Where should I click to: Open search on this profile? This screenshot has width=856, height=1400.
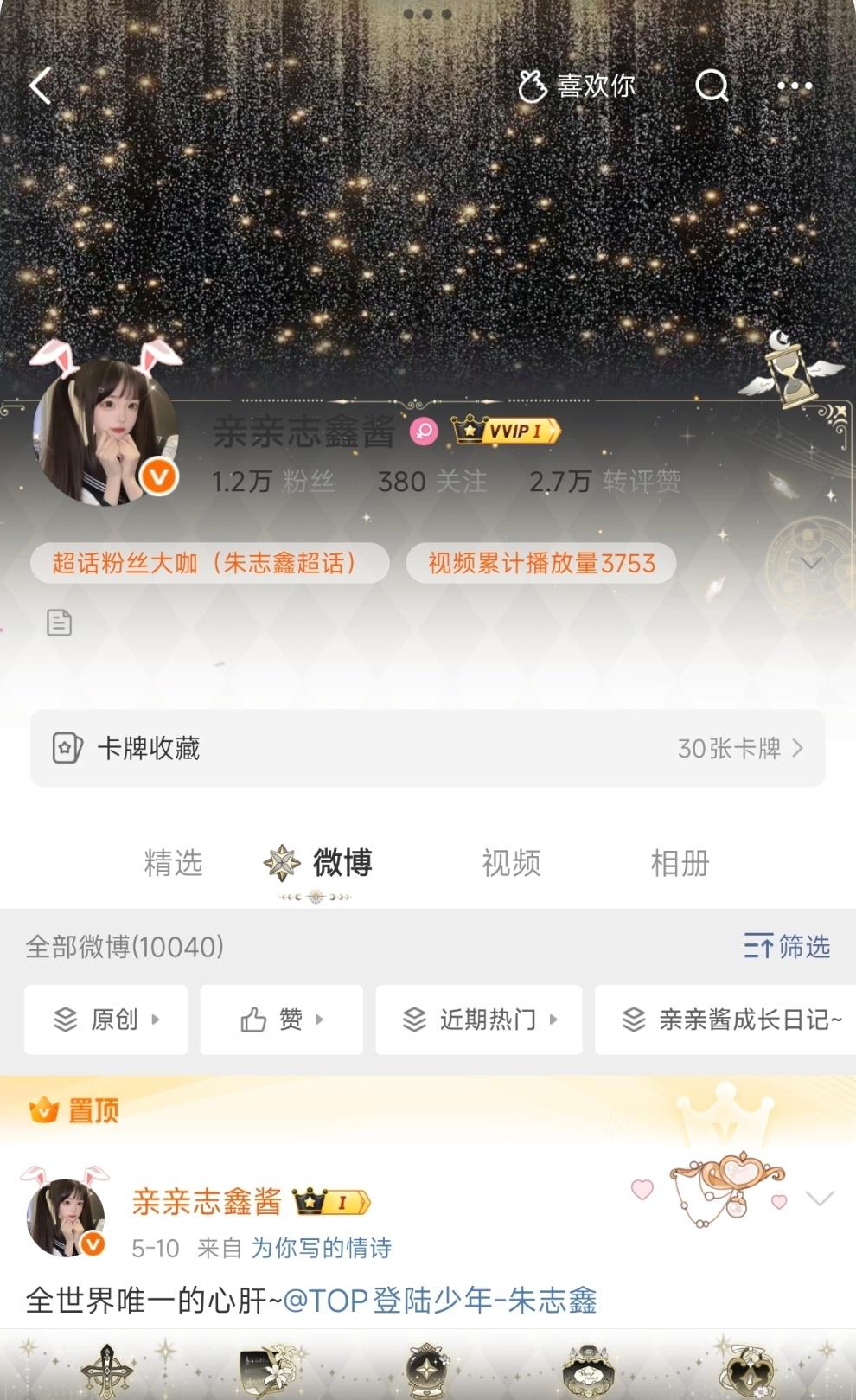(x=712, y=86)
